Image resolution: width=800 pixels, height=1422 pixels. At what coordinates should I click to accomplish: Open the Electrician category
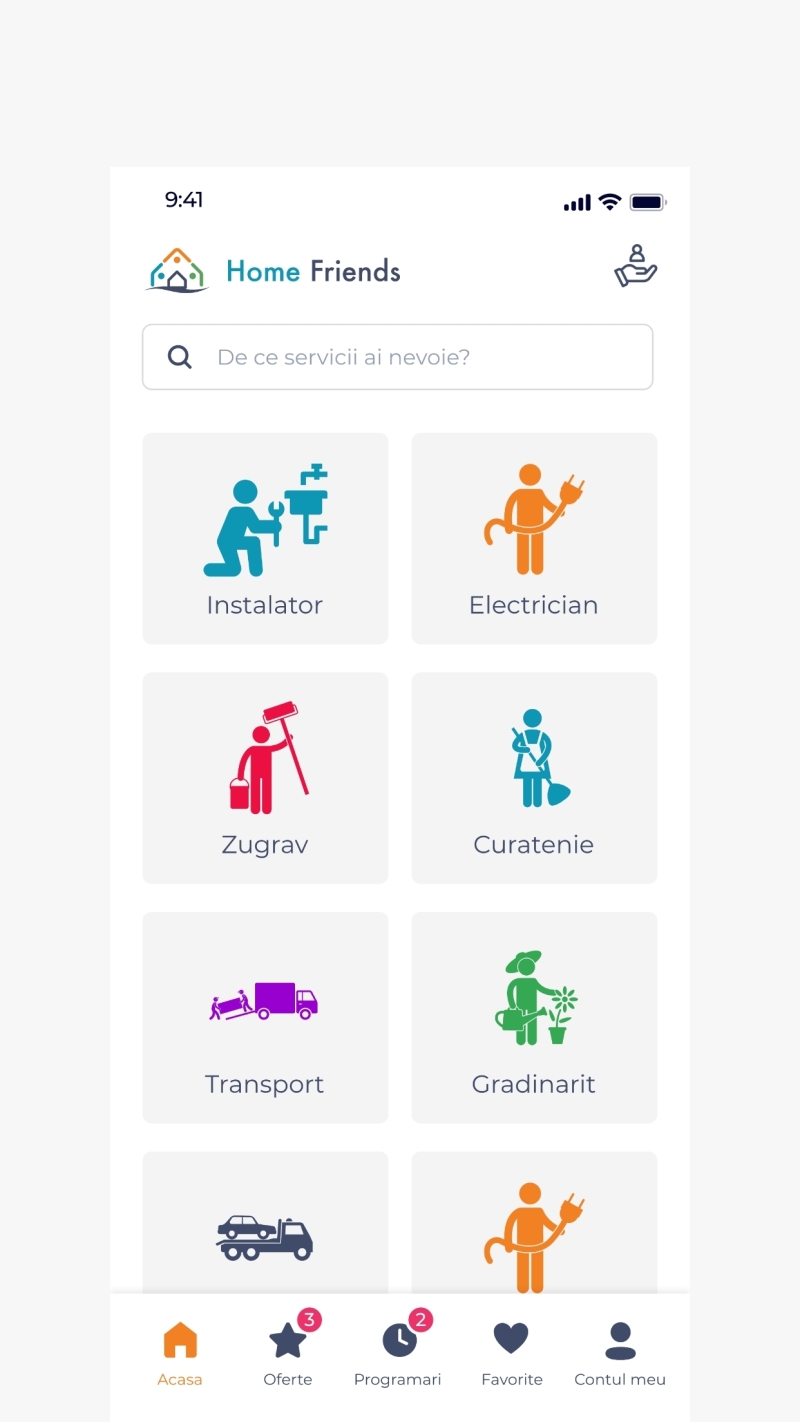[x=533, y=515]
